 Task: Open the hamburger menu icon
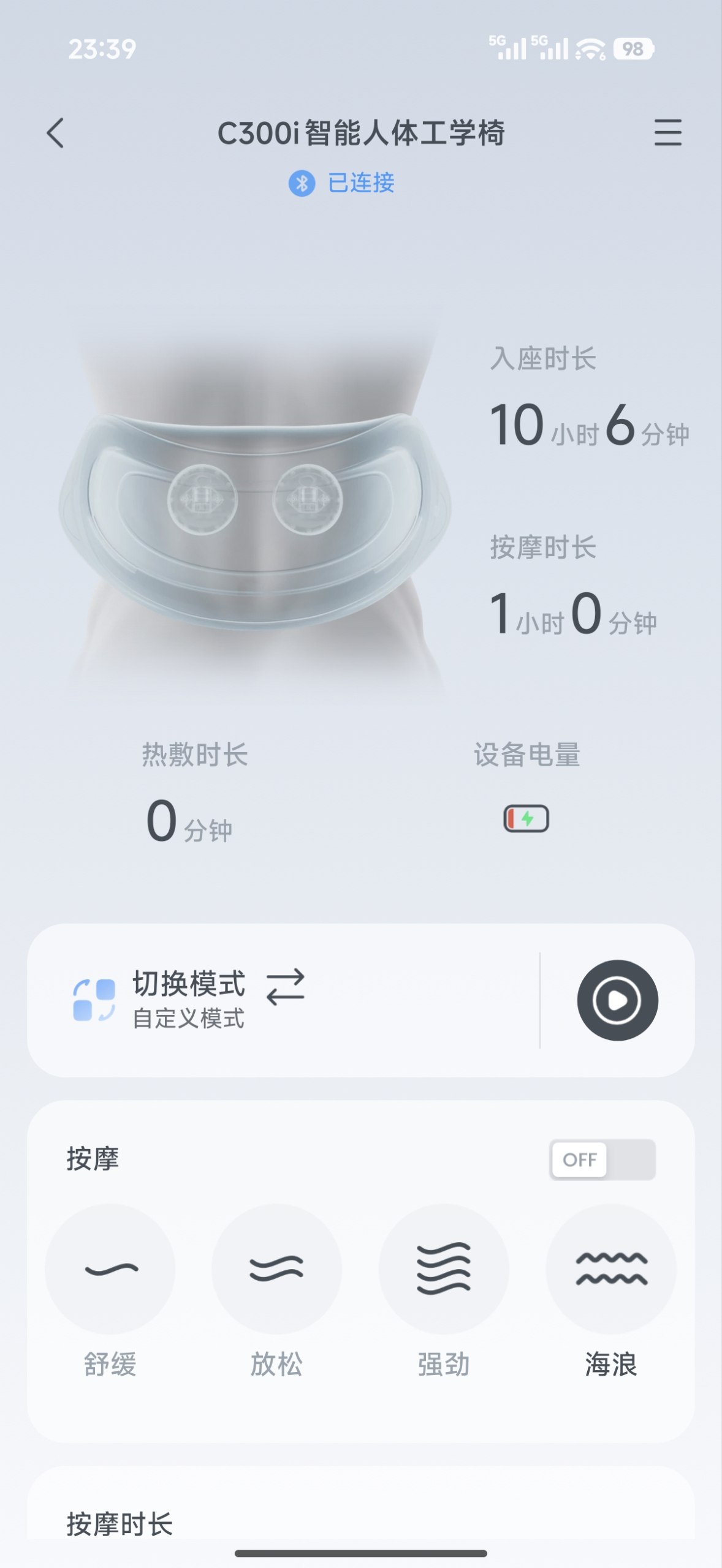pyautogui.click(x=667, y=132)
